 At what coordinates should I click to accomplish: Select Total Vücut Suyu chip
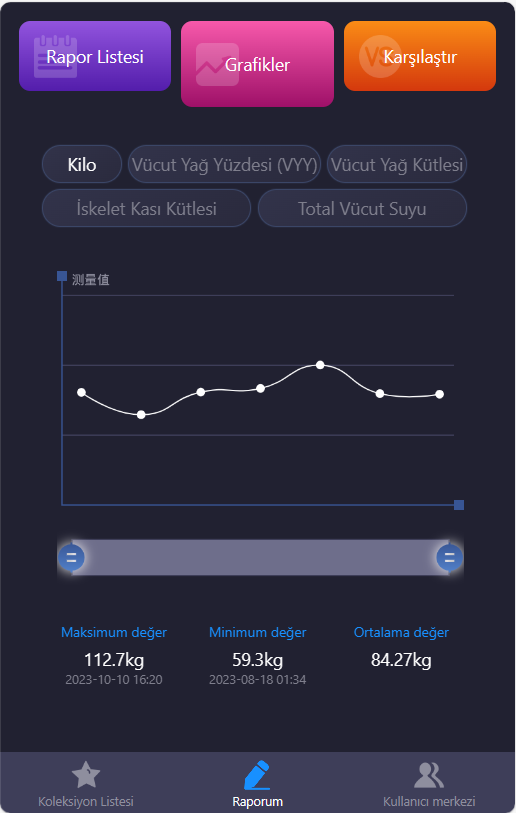(x=362, y=208)
